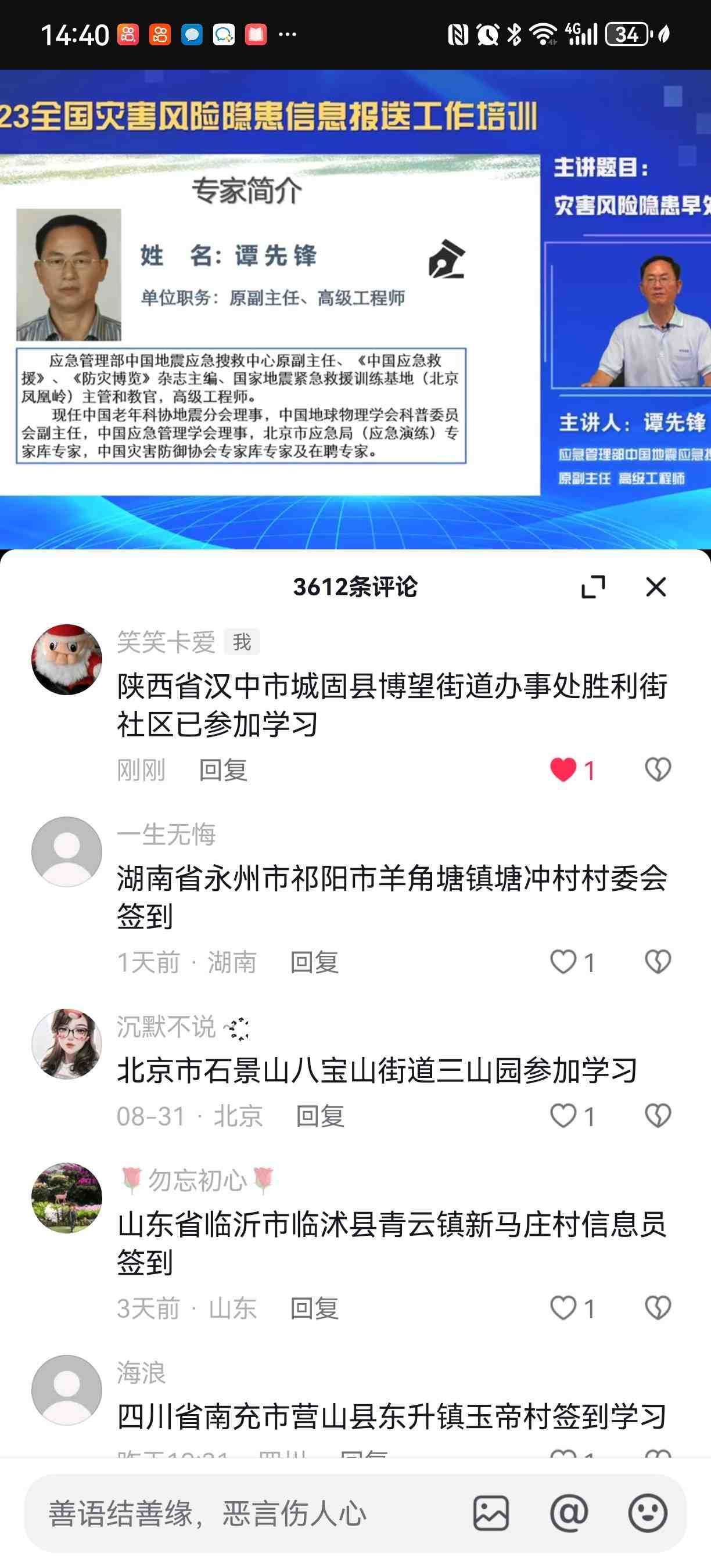Open 海浪's profile avatar
The width and height of the screenshot is (711, 1568).
(67, 1390)
